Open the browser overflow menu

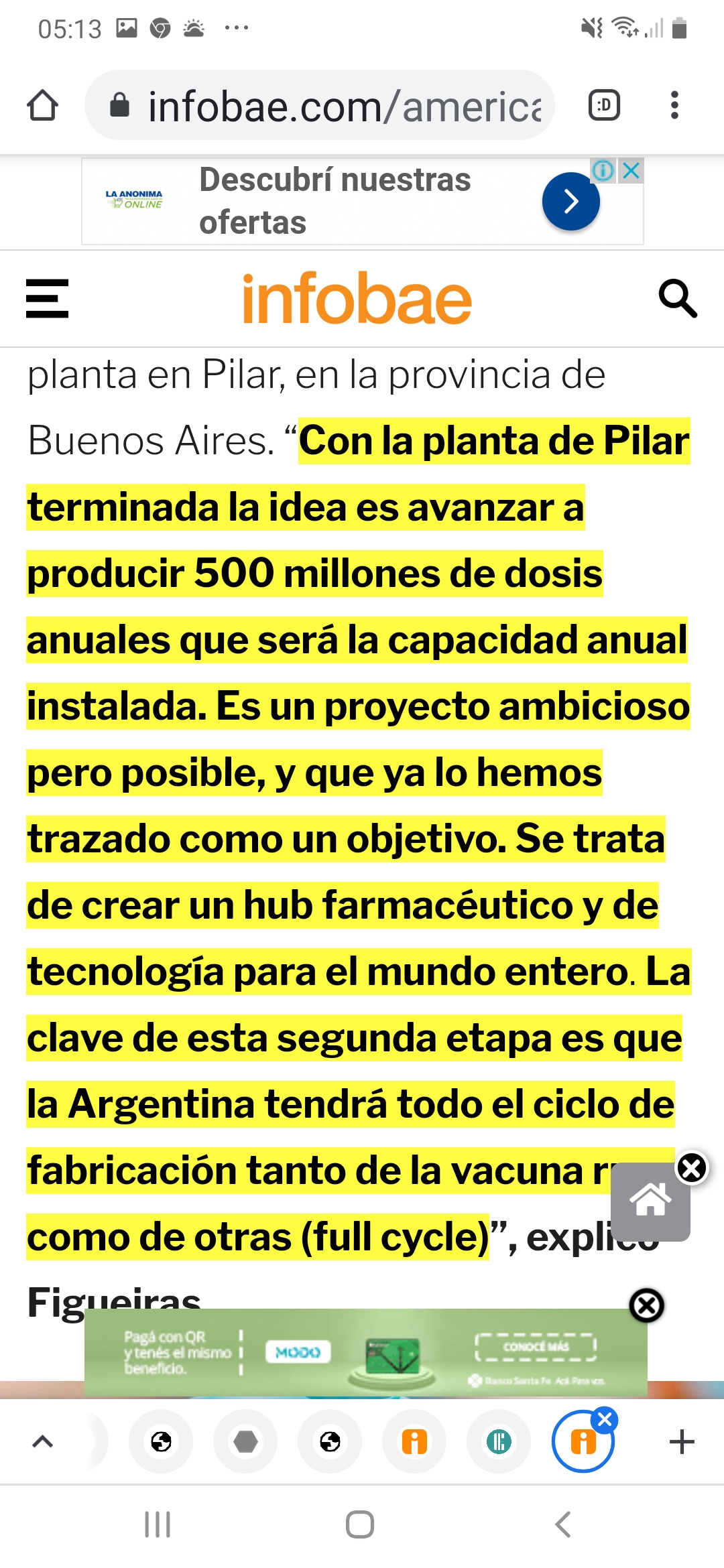pyautogui.click(x=674, y=105)
